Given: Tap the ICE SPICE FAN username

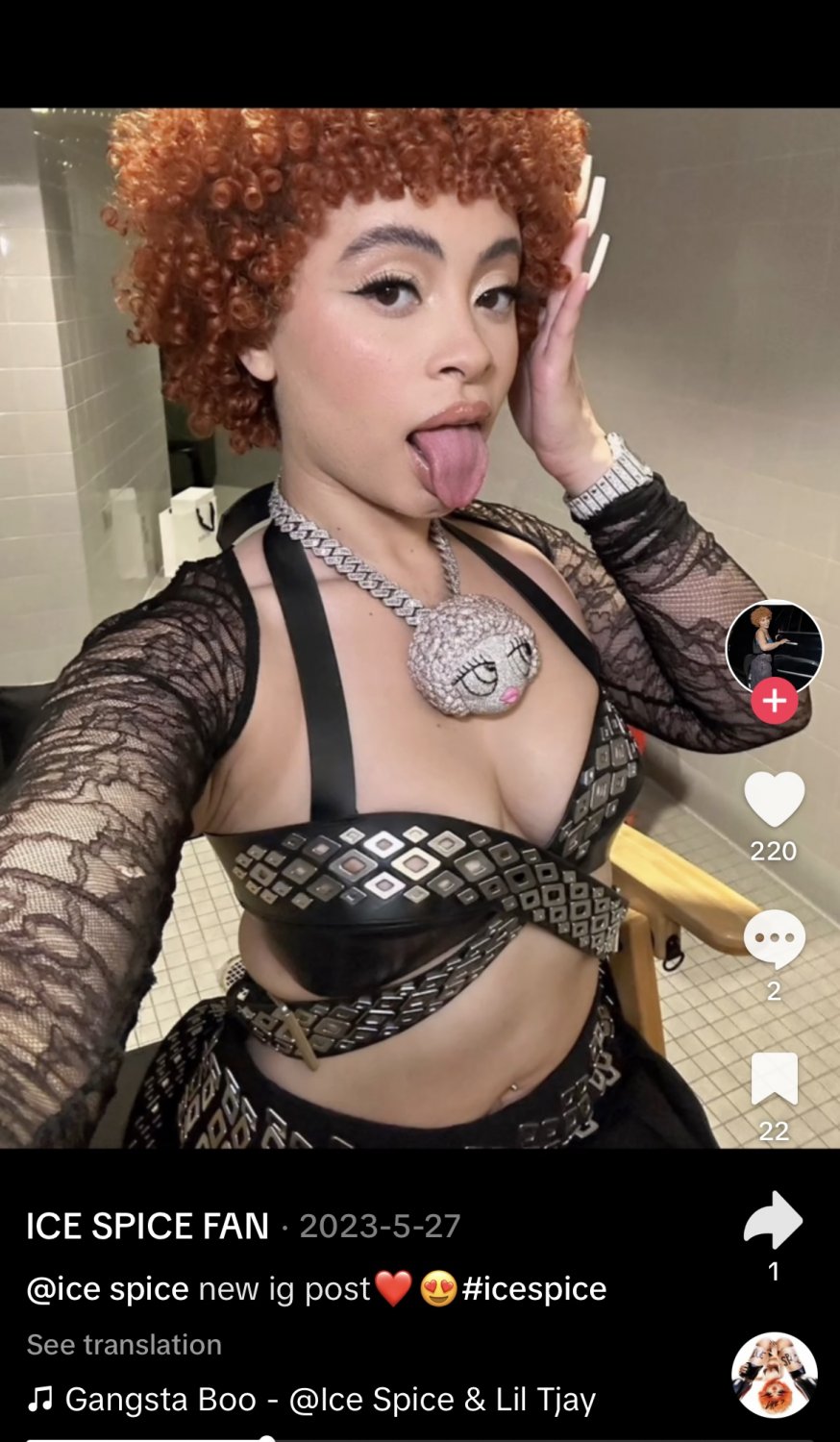Looking at the screenshot, I should (x=147, y=1226).
